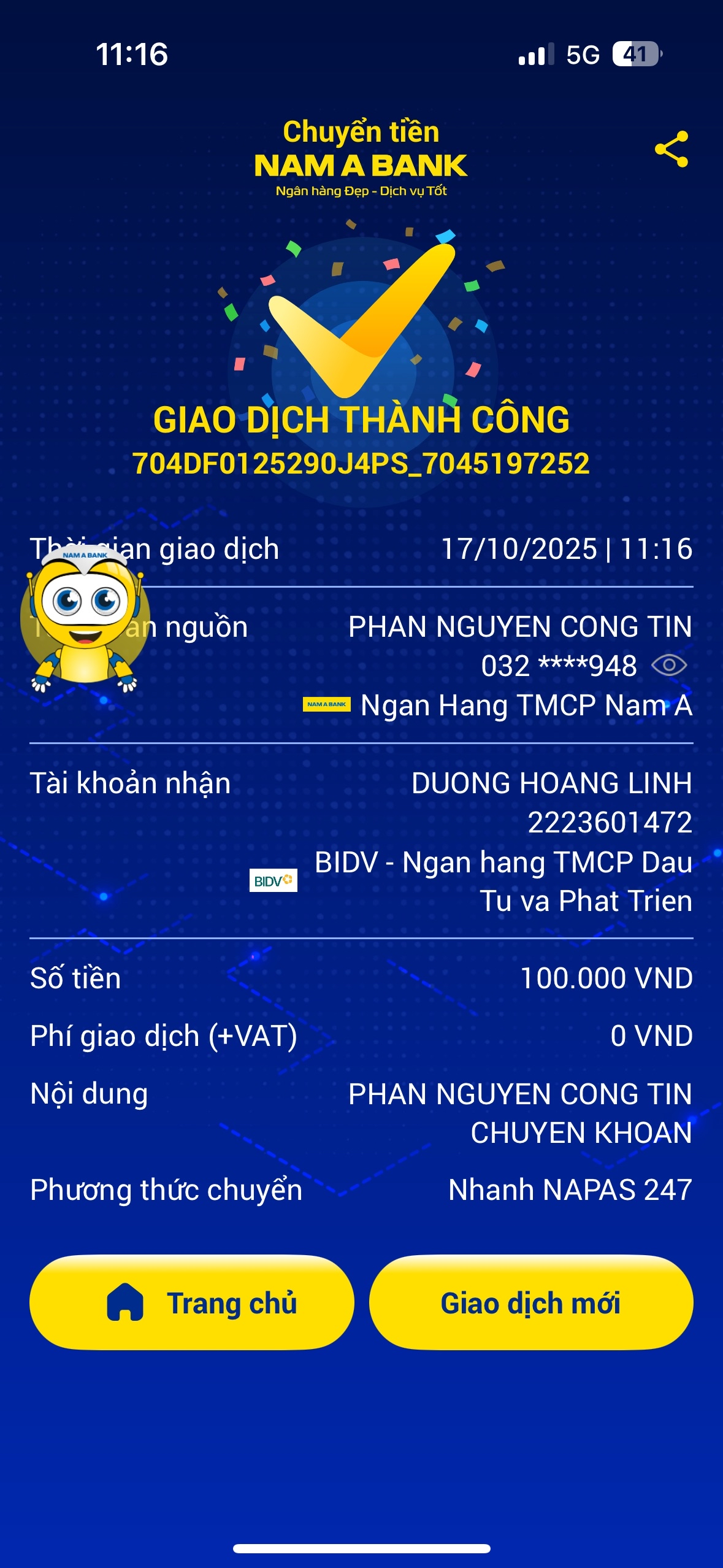Reveal the hidden source account number
723x1568 pixels.
click(x=668, y=665)
